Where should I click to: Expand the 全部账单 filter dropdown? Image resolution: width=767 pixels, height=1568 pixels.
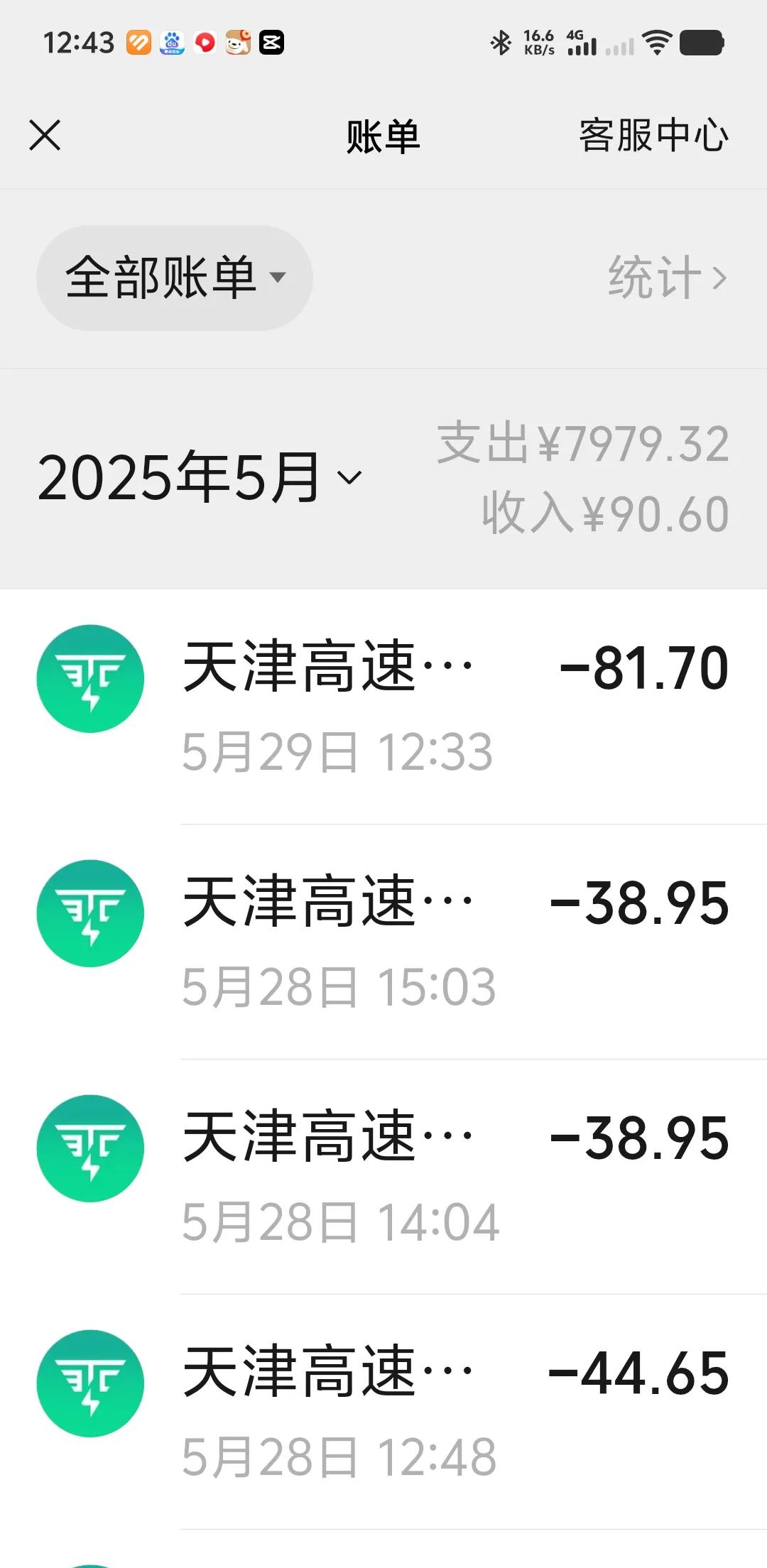tap(174, 278)
